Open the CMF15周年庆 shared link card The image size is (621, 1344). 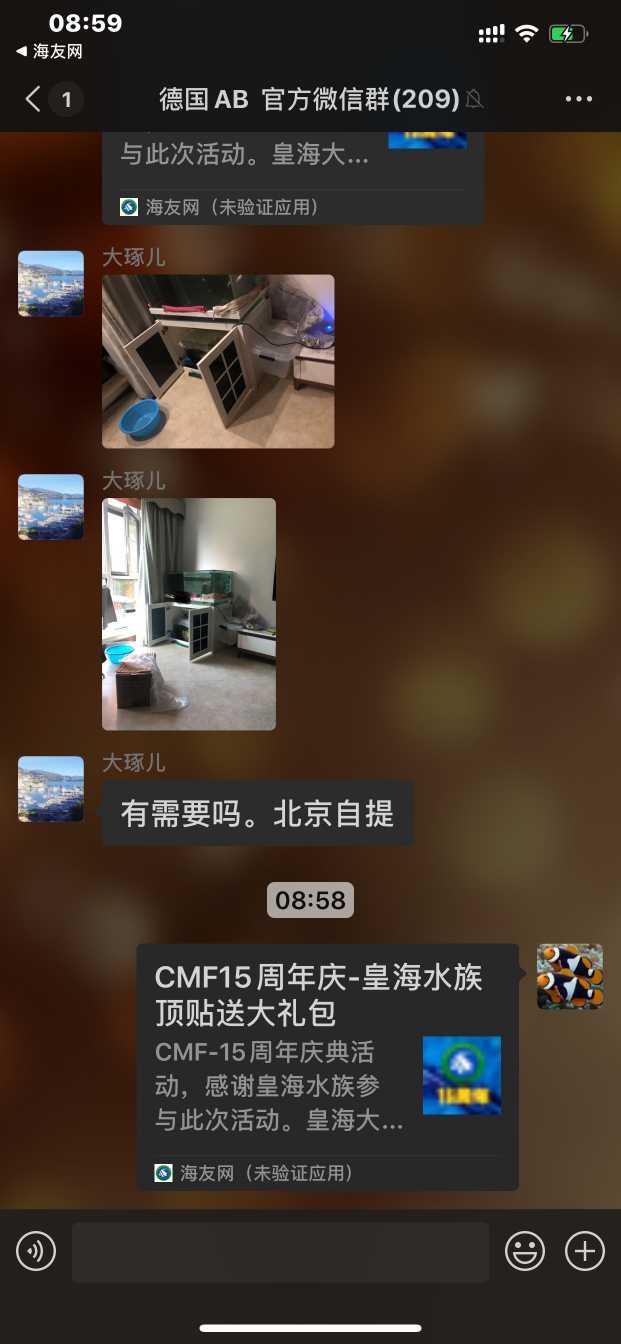point(327,1066)
